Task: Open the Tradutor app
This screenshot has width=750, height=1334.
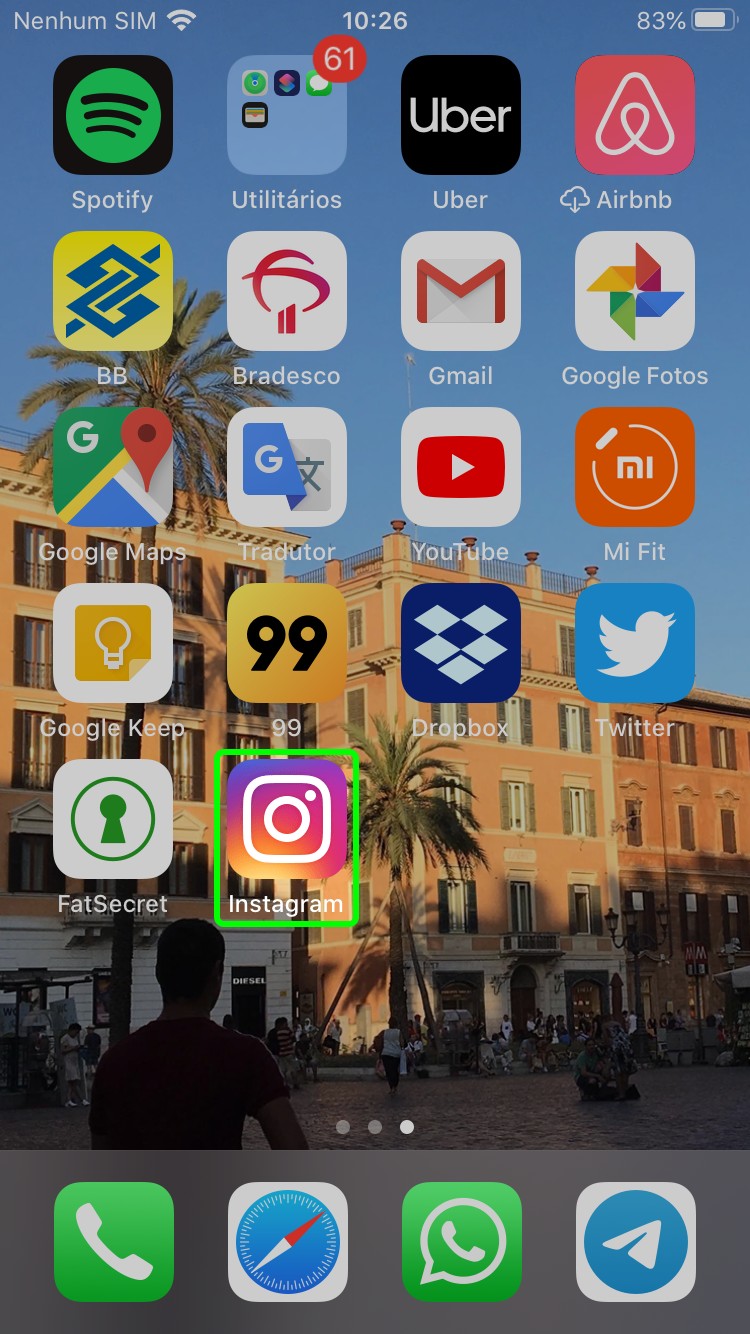Action: pos(287,467)
